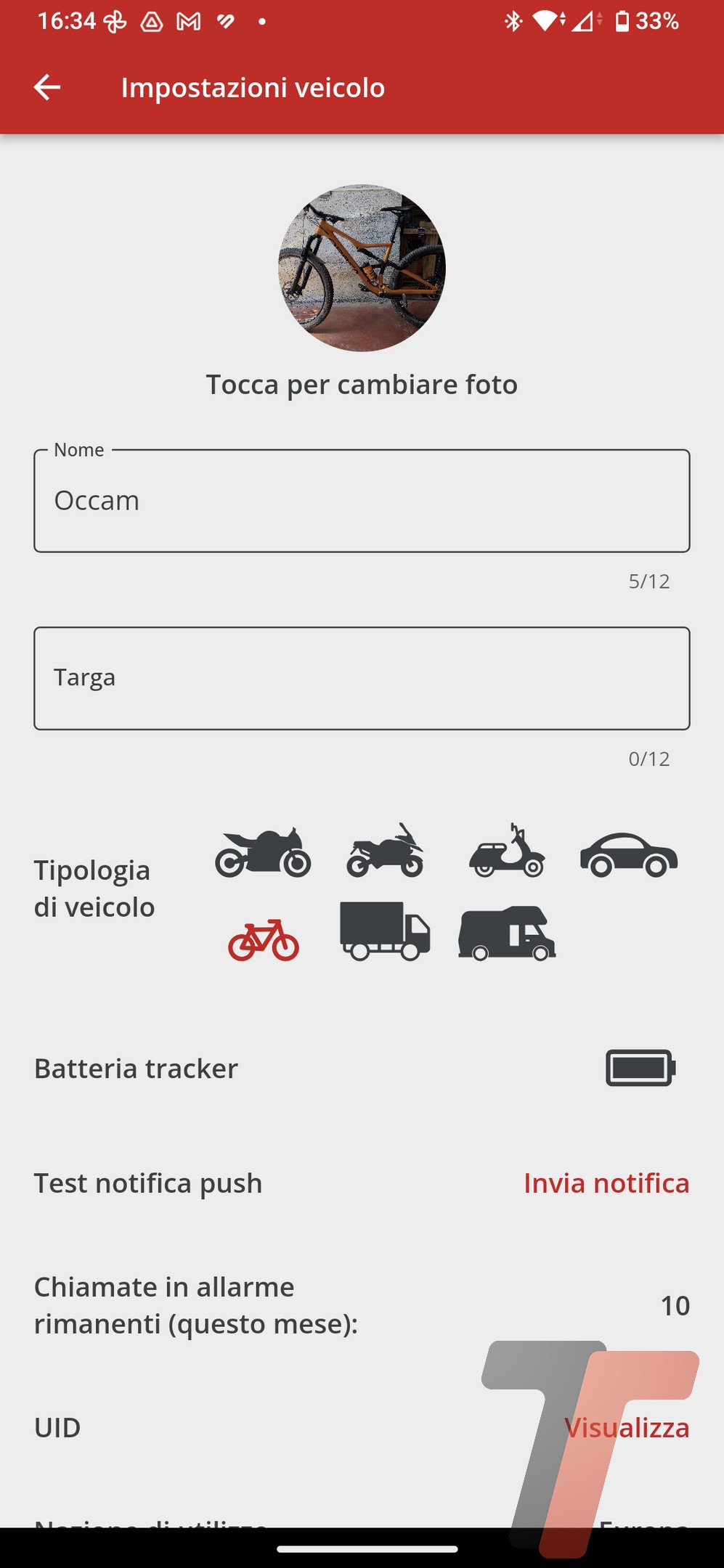Select the sport motorcycle vehicle type
Screen dimensions: 724x1568
point(263,853)
